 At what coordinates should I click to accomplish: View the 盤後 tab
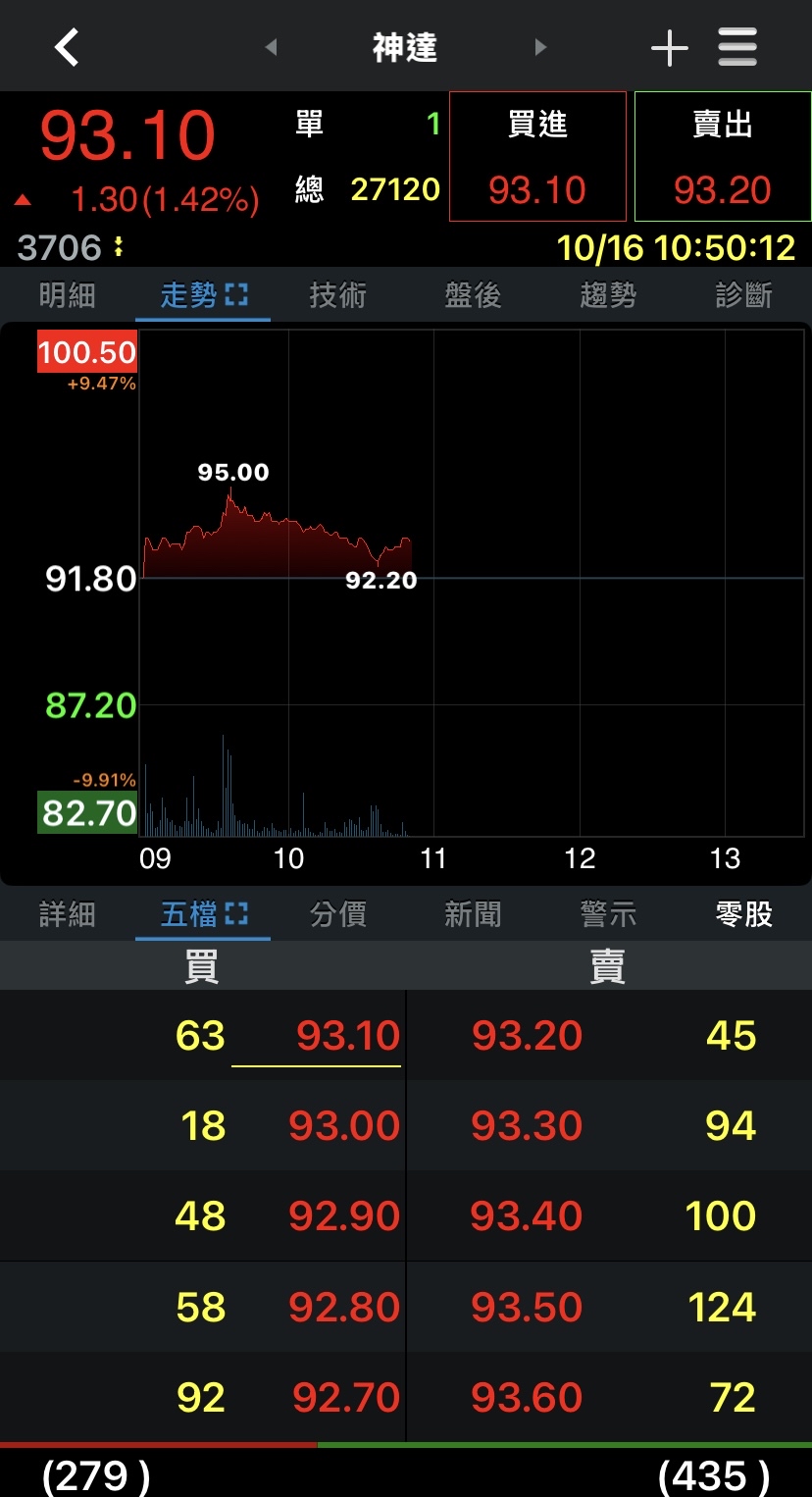[x=473, y=295]
